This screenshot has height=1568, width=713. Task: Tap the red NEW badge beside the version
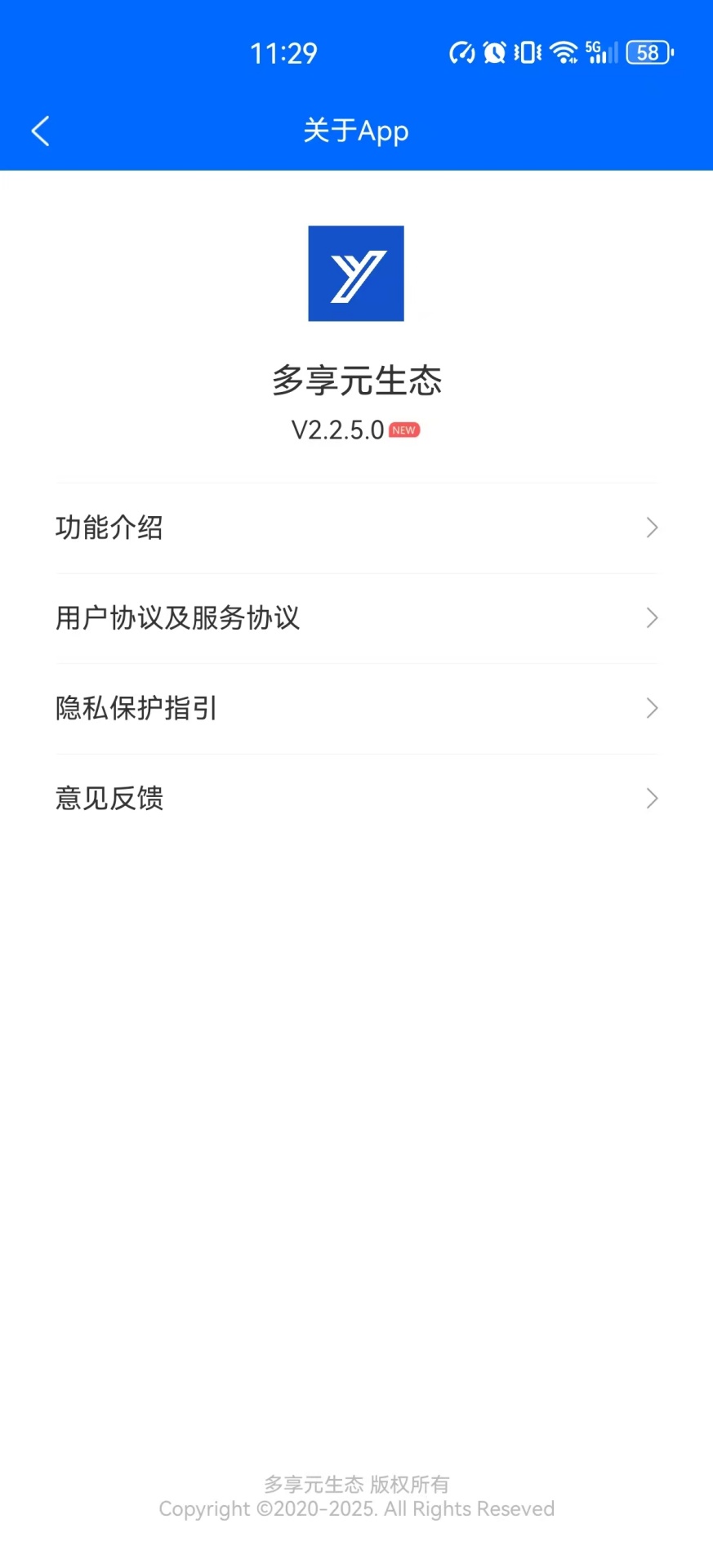point(404,429)
